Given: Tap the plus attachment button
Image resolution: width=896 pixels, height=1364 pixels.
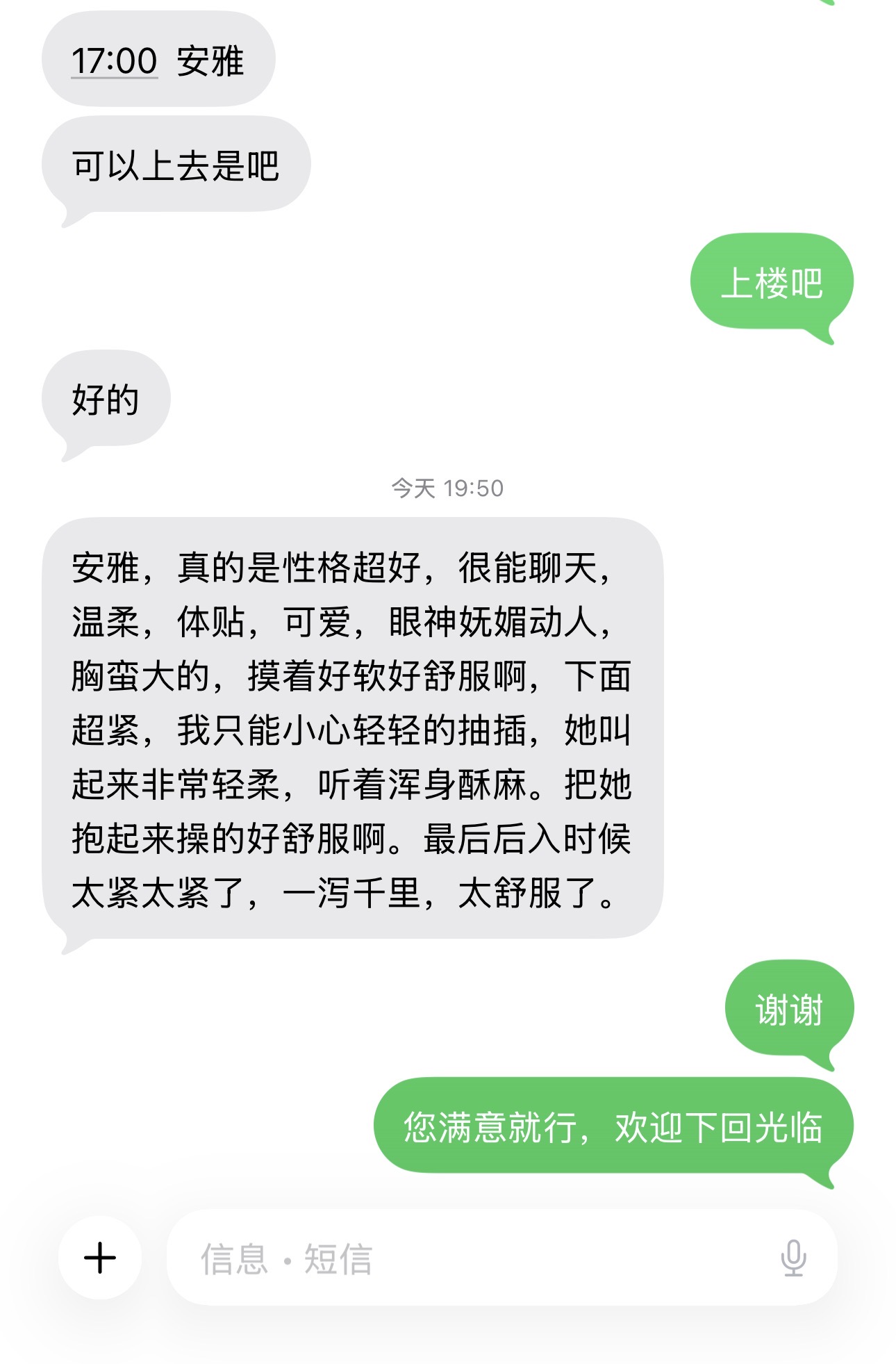Looking at the screenshot, I should (x=100, y=1258).
